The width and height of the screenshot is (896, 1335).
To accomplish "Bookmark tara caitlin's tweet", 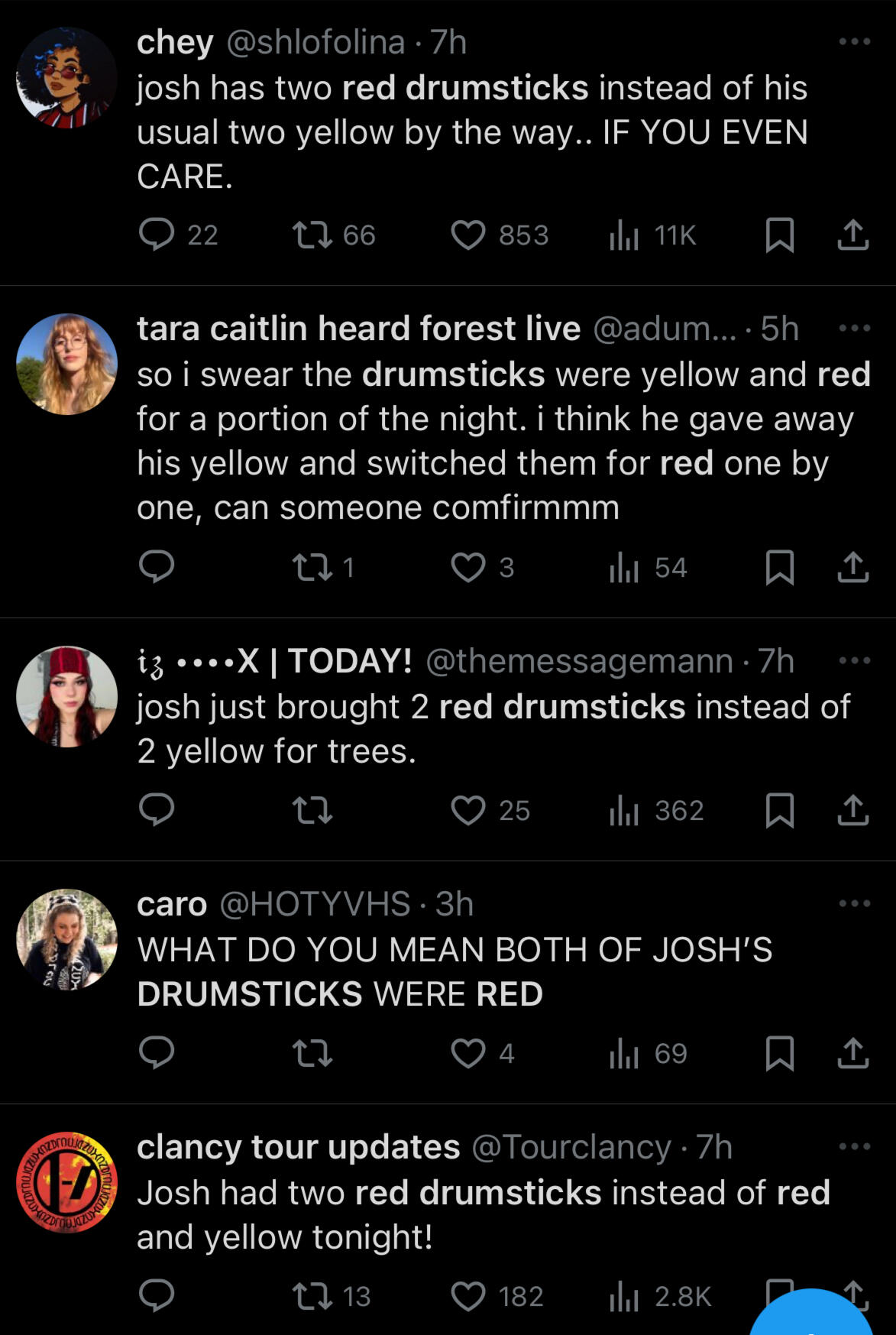I will click(x=779, y=567).
